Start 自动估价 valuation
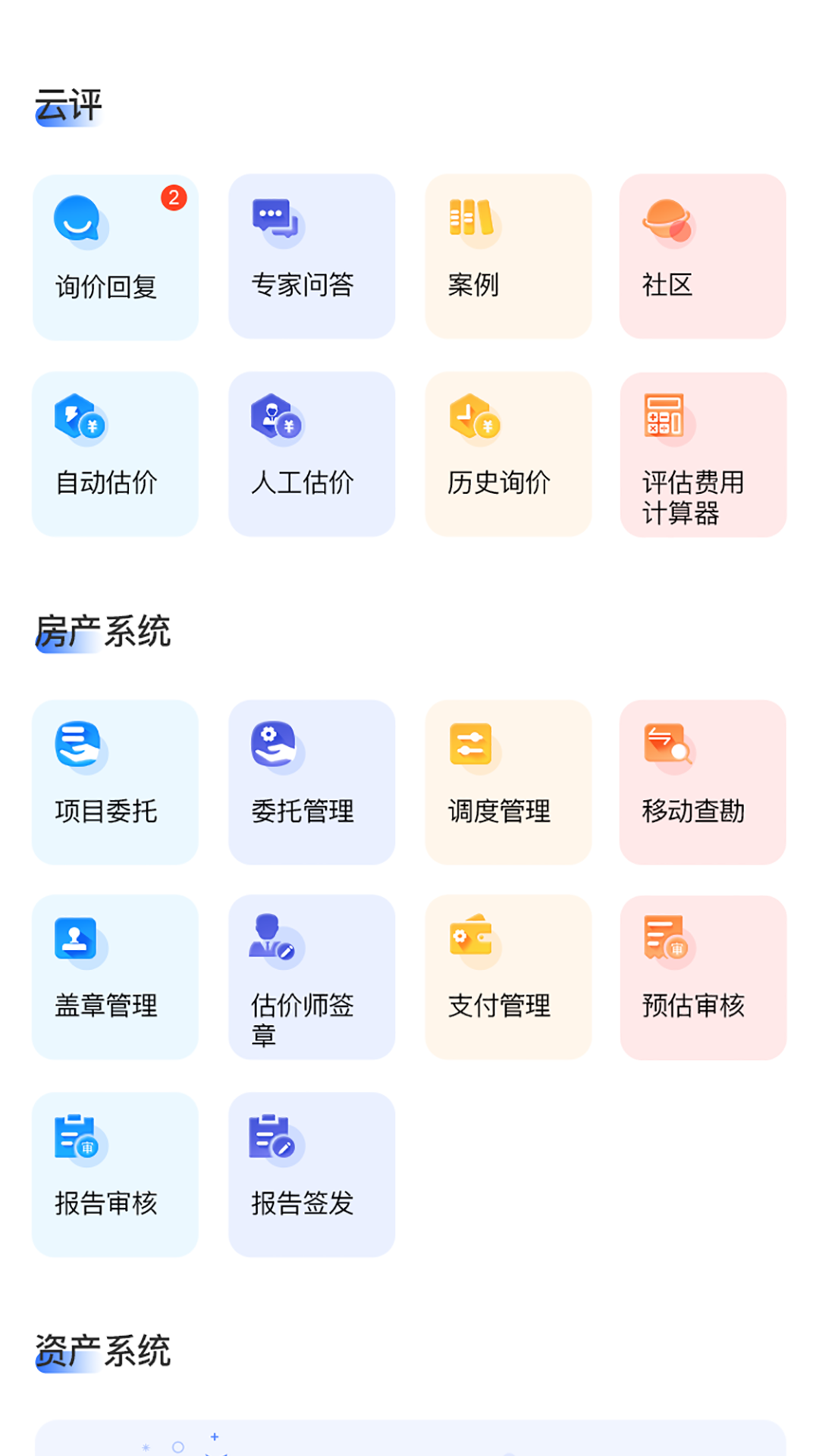 pos(115,454)
